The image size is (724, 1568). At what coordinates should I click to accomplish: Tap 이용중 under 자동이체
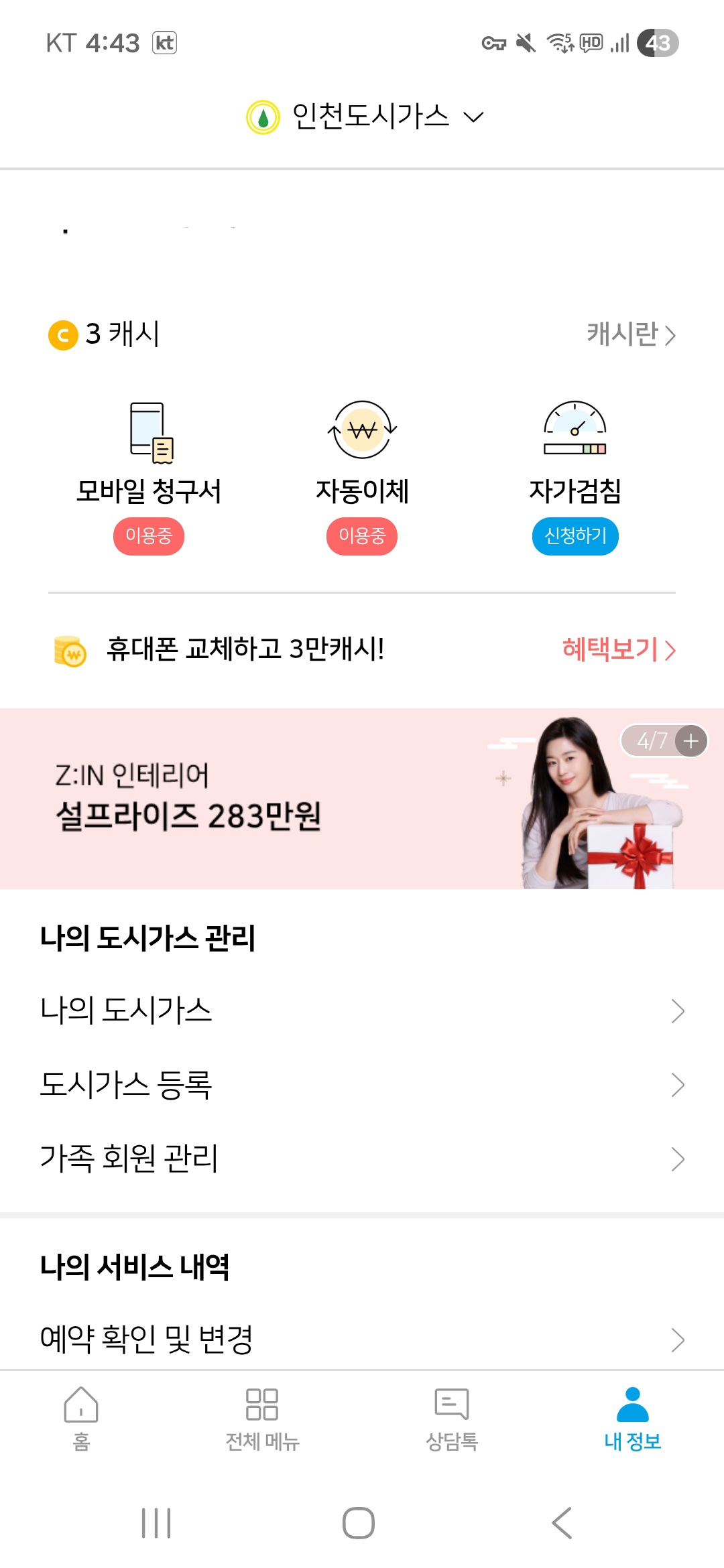362,536
